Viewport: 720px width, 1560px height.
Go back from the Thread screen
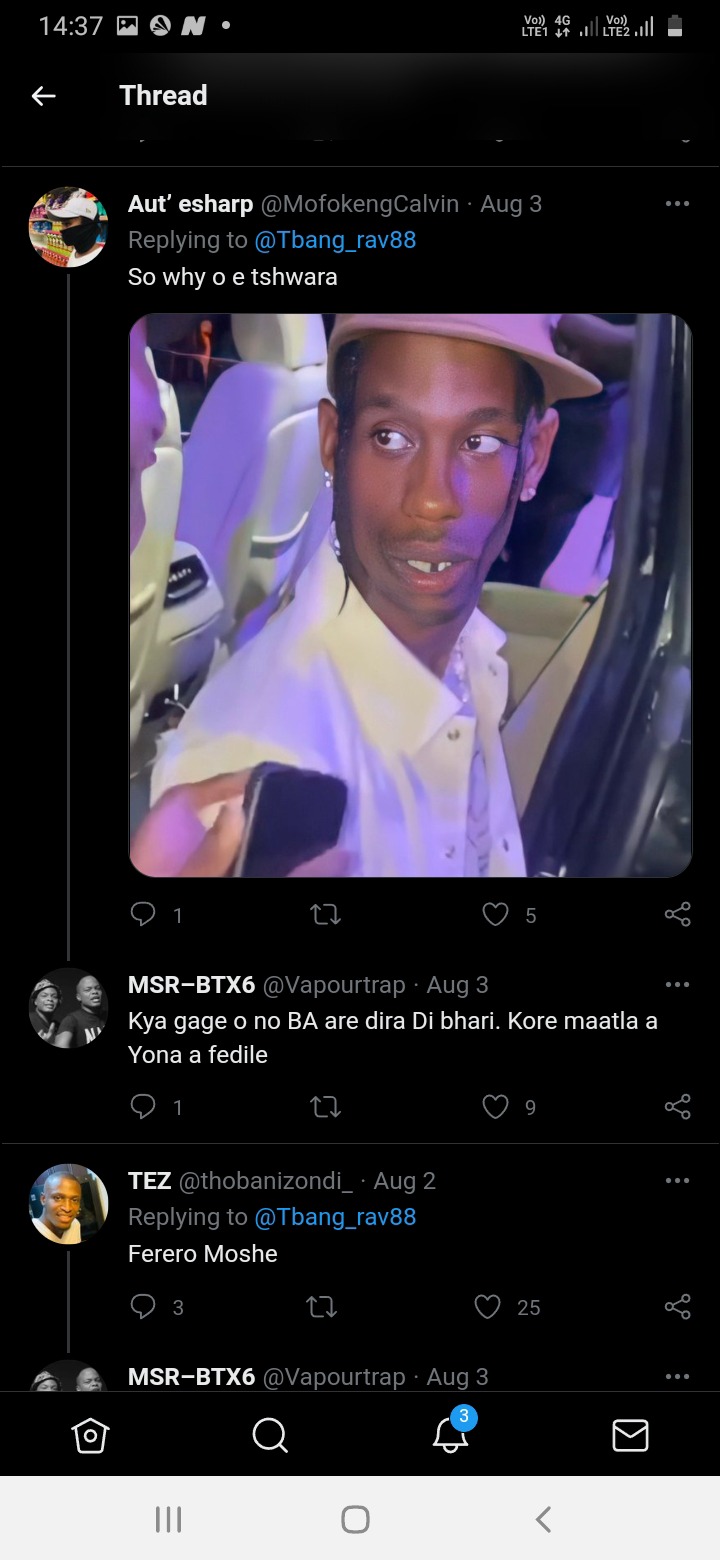(43, 96)
